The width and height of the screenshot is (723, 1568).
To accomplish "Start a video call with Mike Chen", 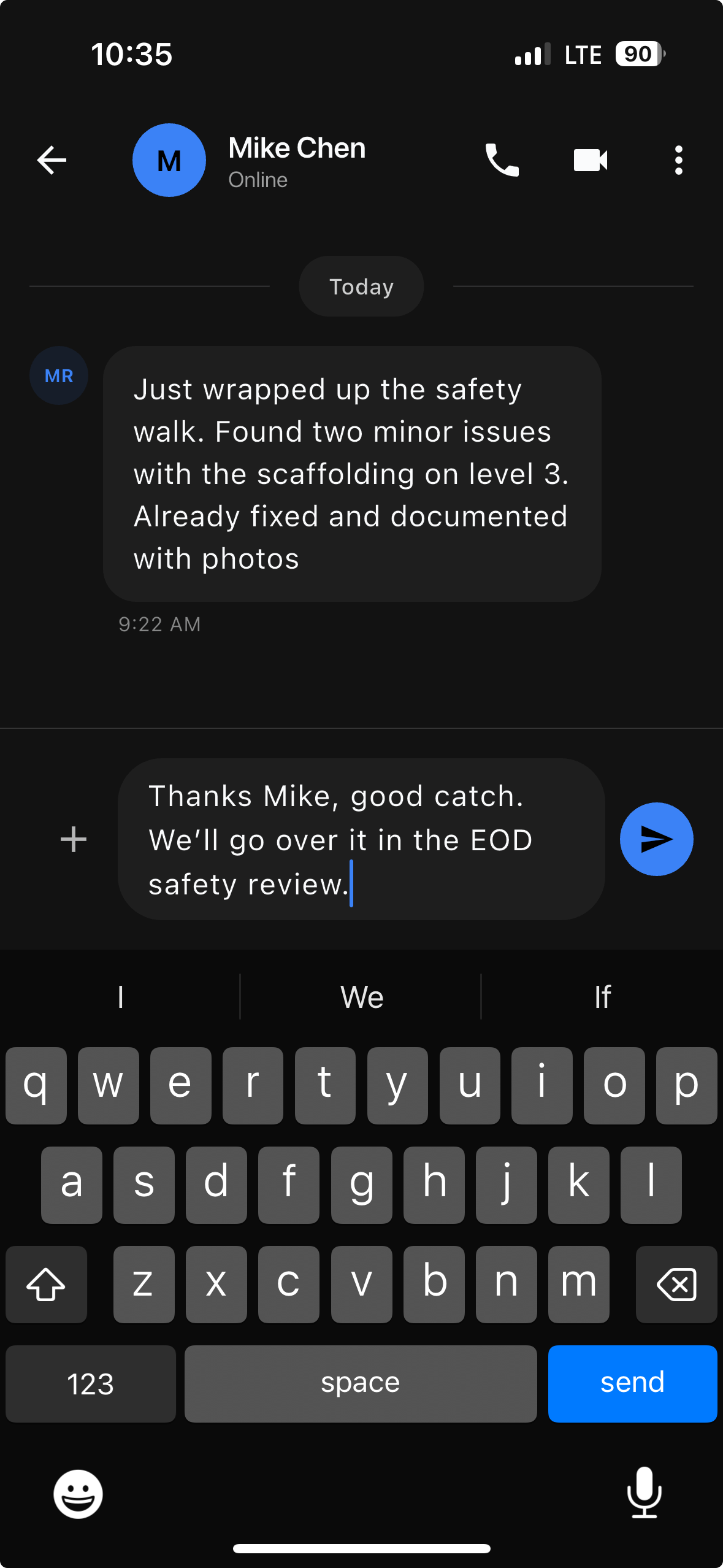I will 589,160.
